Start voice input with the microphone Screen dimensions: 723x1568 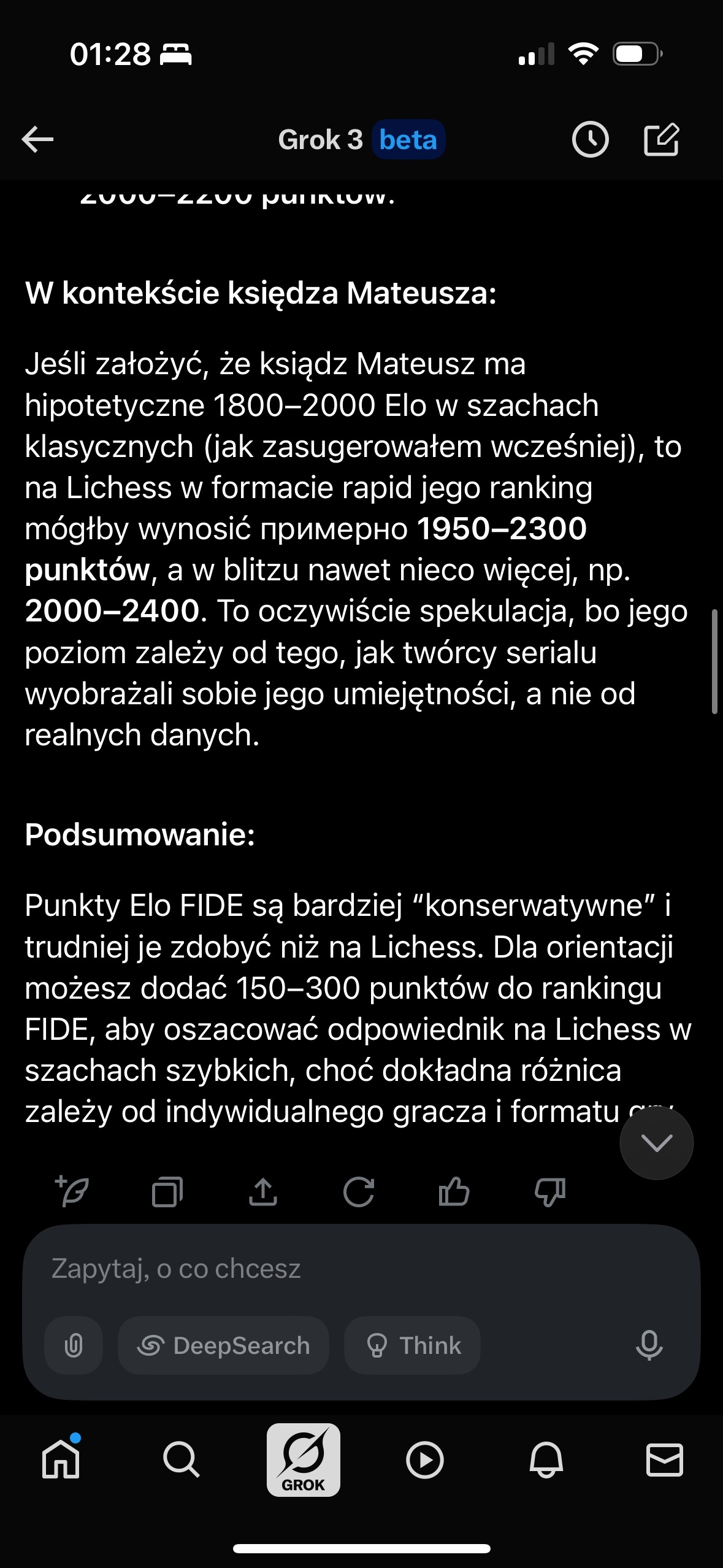(649, 1345)
